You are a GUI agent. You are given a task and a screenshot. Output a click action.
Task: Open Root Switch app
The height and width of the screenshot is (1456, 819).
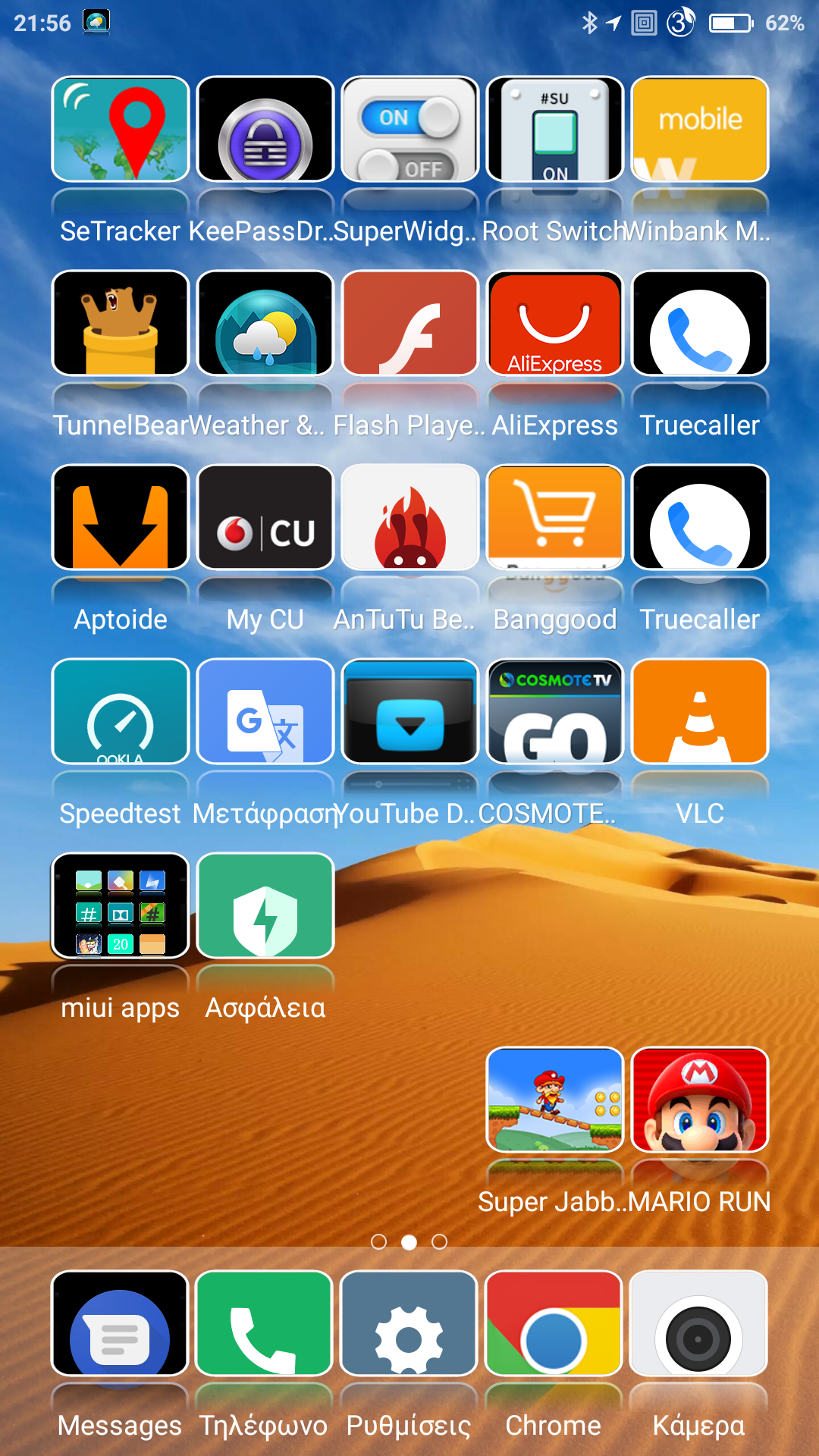(554, 129)
